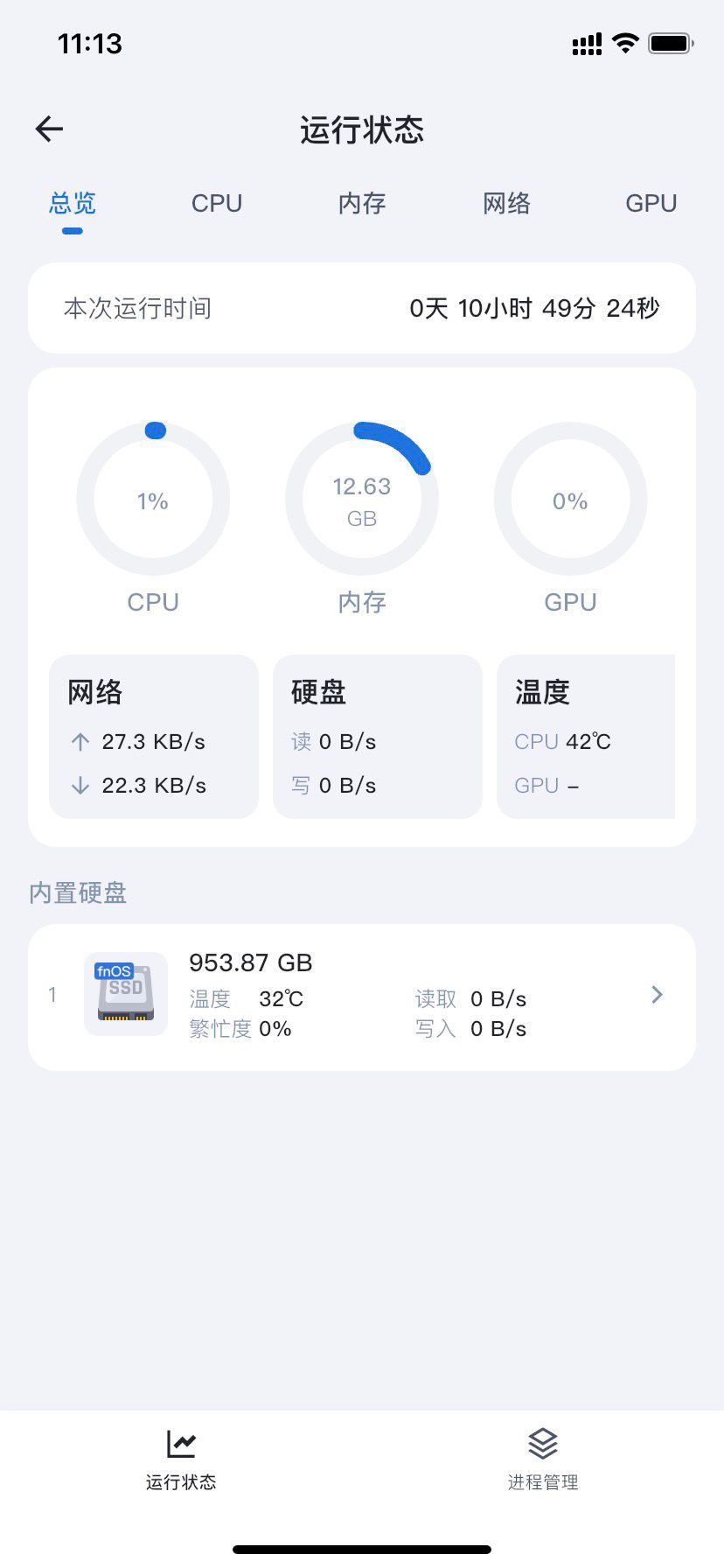724x1568 pixels.
Task: Tap the 内存 memory ring showing 12.63 GB
Action: click(x=361, y=499)
